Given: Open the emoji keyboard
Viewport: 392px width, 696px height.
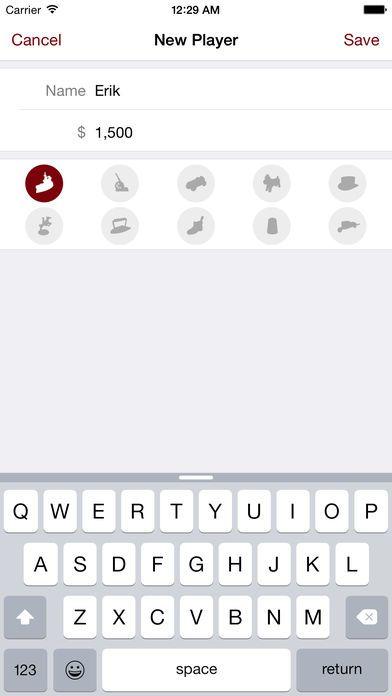Looking at the screenshot, I should [x=75, y=669].
